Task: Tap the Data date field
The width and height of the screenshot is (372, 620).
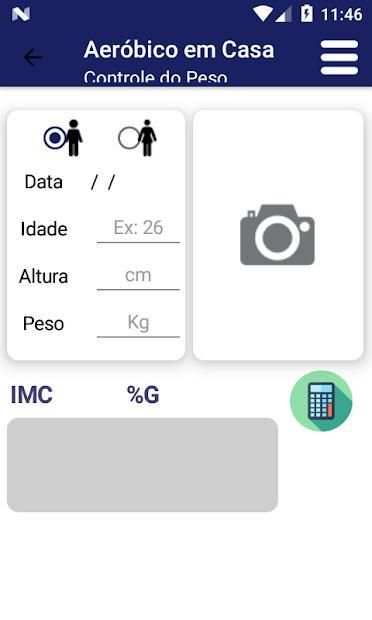Action: [x=103, y=182]
